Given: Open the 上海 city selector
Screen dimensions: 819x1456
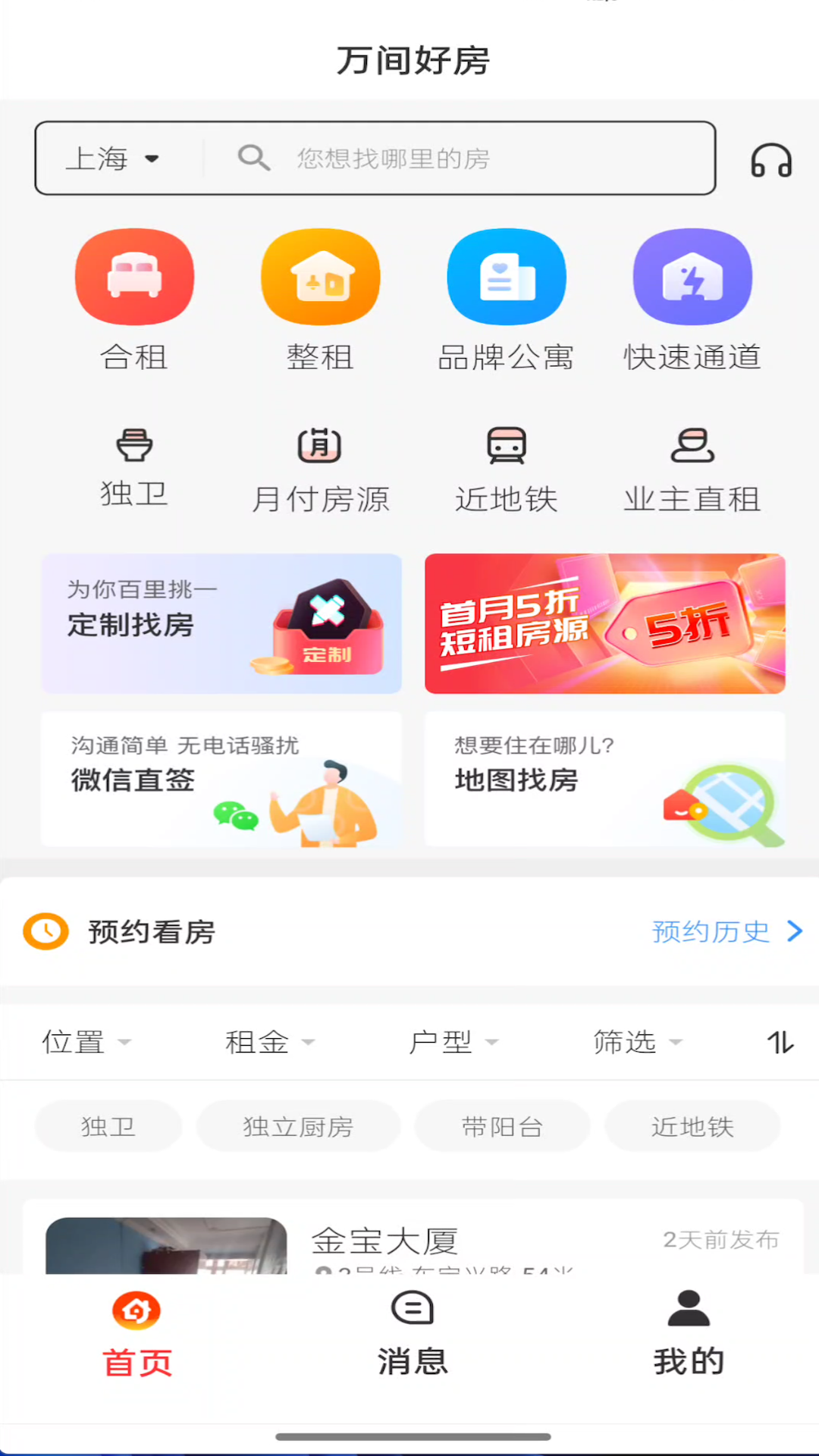Looking at the screenshot, I should (x=113, y=158).
